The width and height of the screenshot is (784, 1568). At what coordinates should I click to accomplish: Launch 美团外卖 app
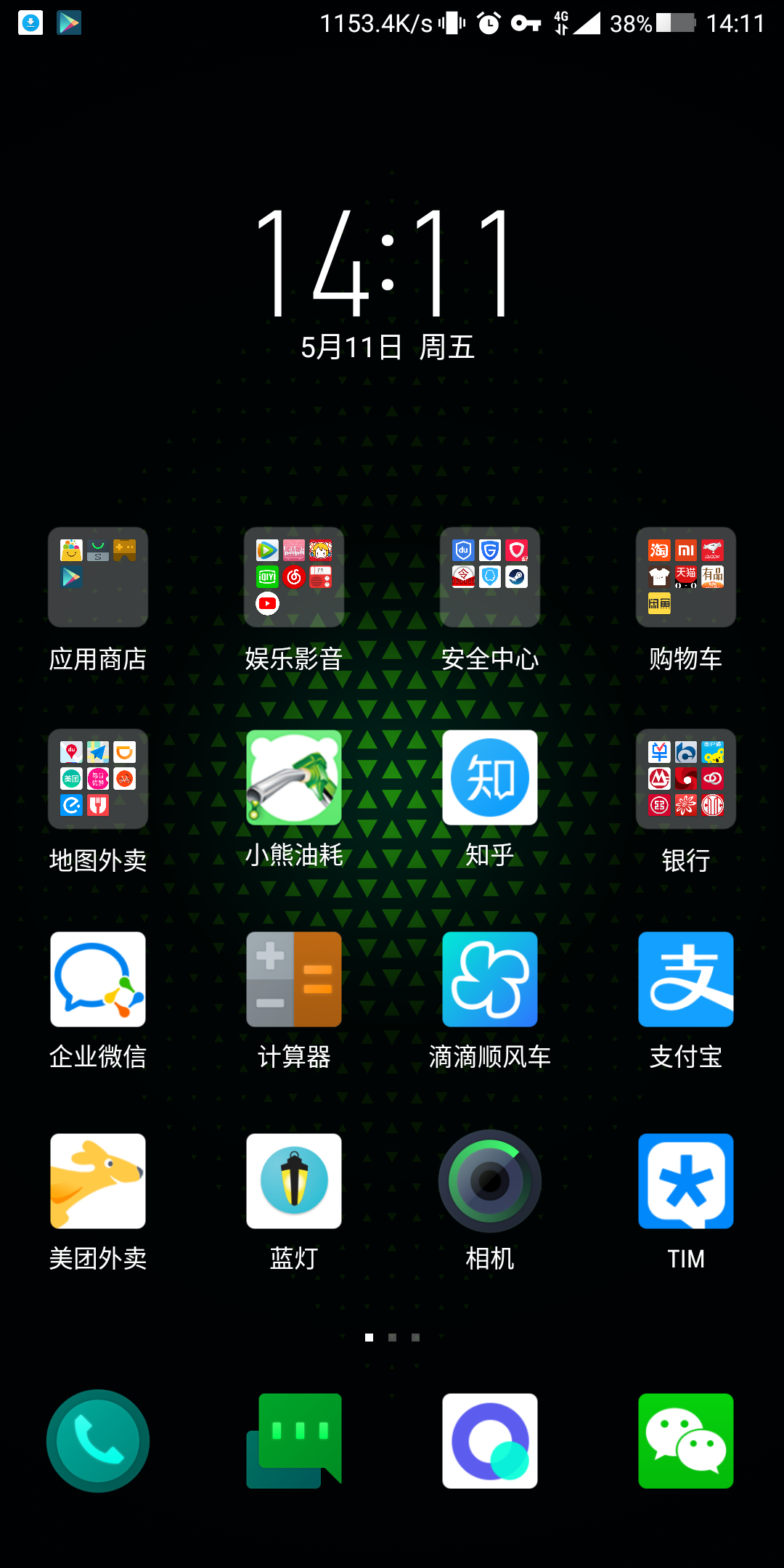[x=98, y=1181]
